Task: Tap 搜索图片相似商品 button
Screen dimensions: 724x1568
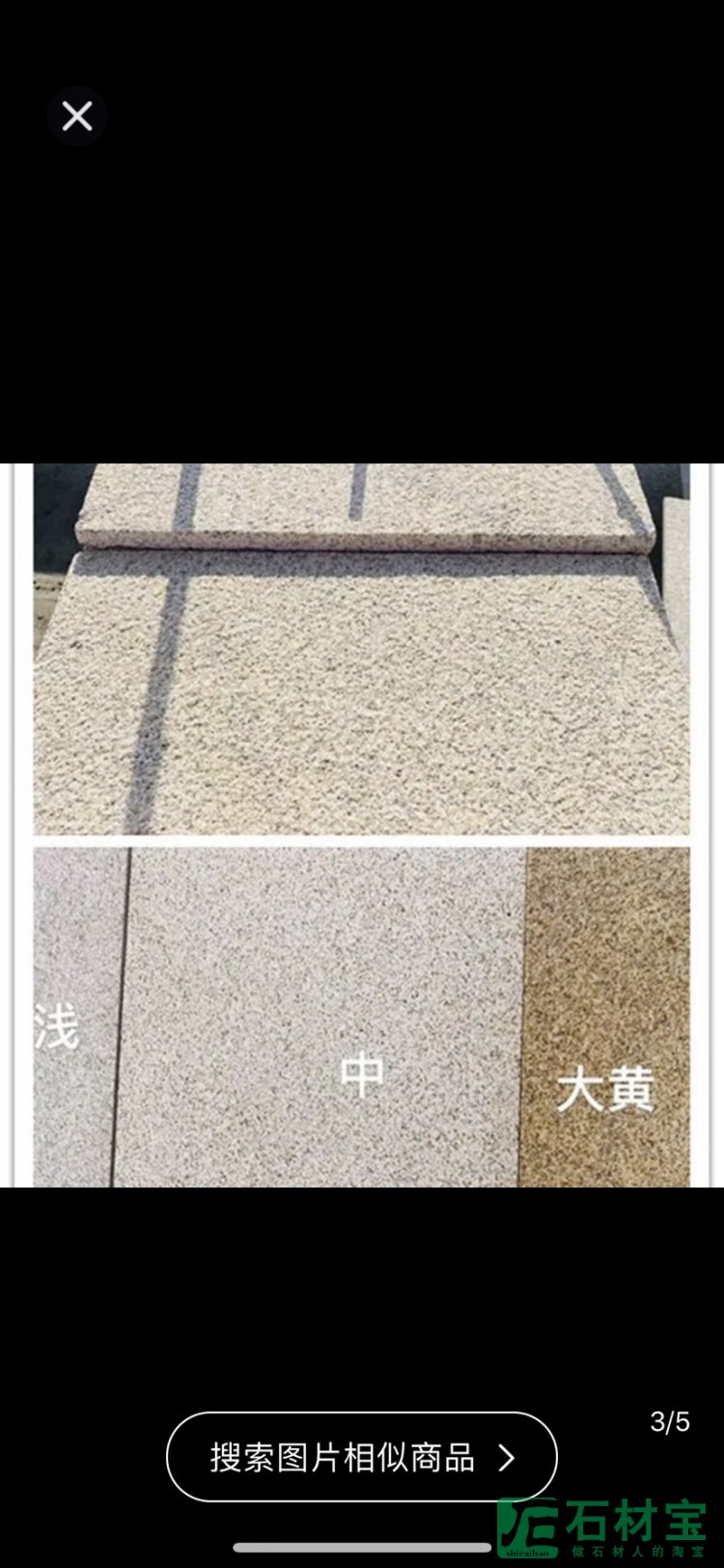Action: click(x=361, y=1456)
